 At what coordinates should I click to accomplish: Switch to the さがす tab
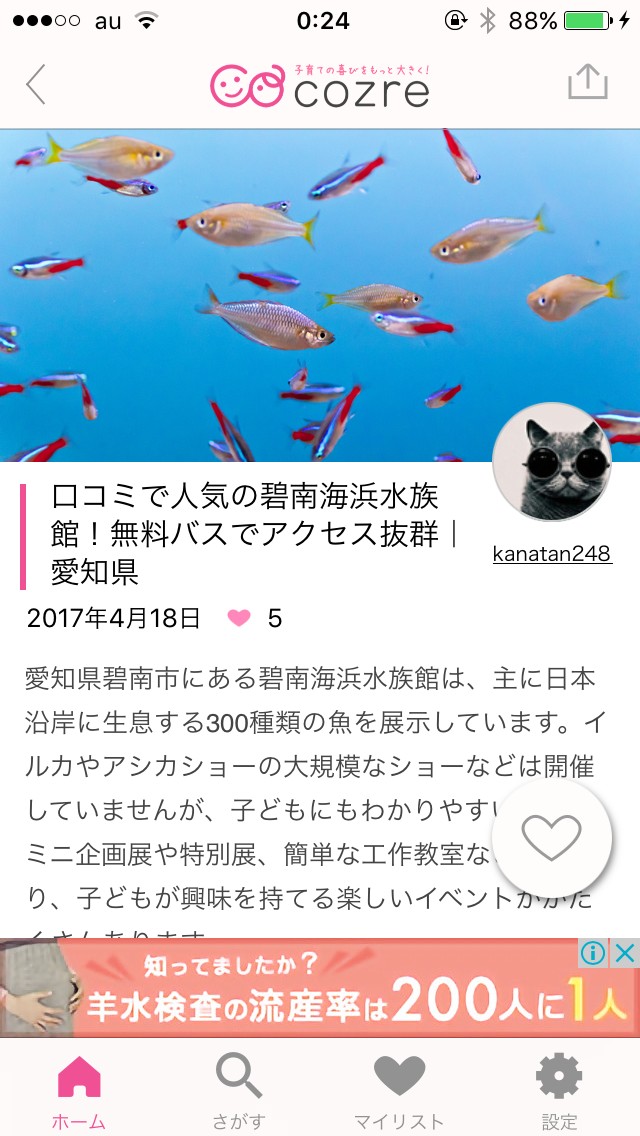pyautogui.click(x=239, y=1090)
